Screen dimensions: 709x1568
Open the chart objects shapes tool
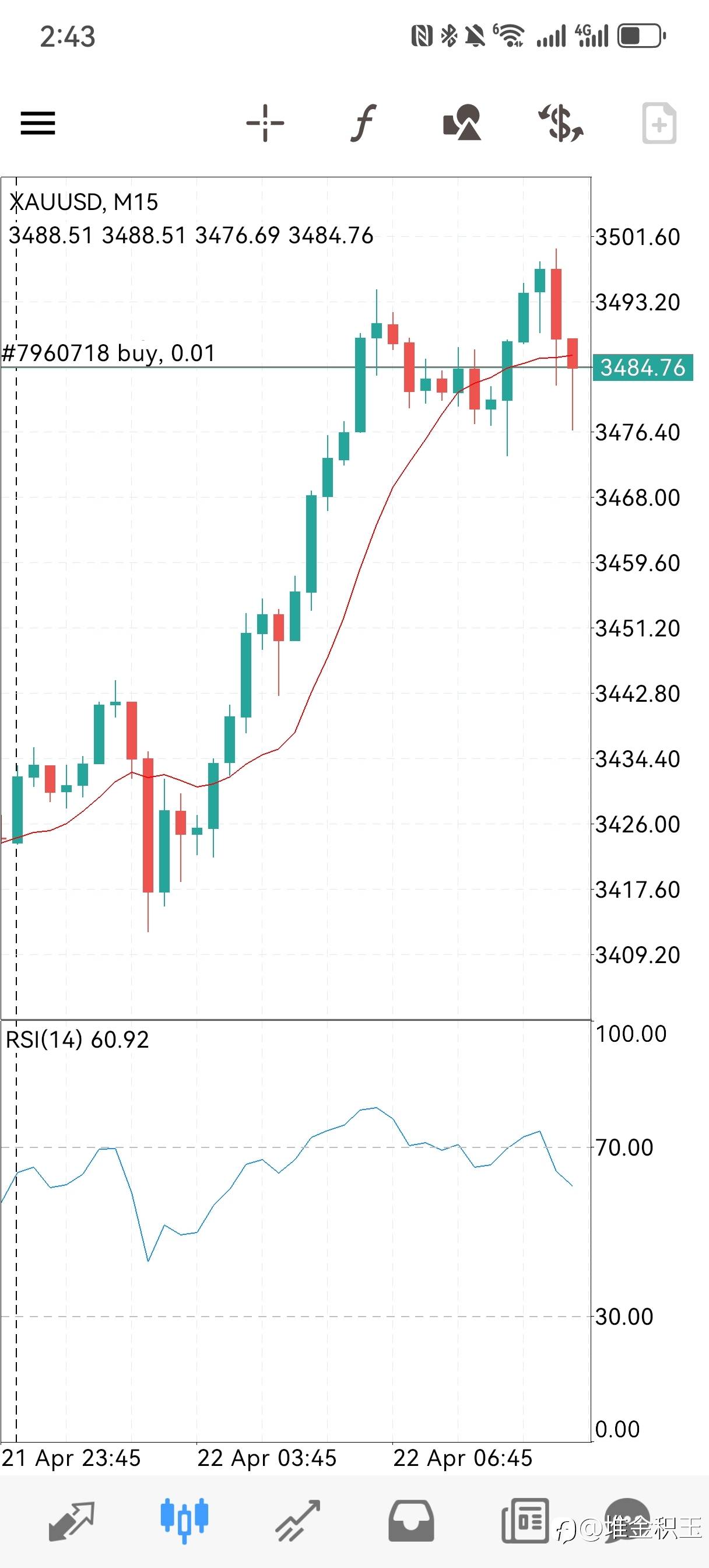462,123
